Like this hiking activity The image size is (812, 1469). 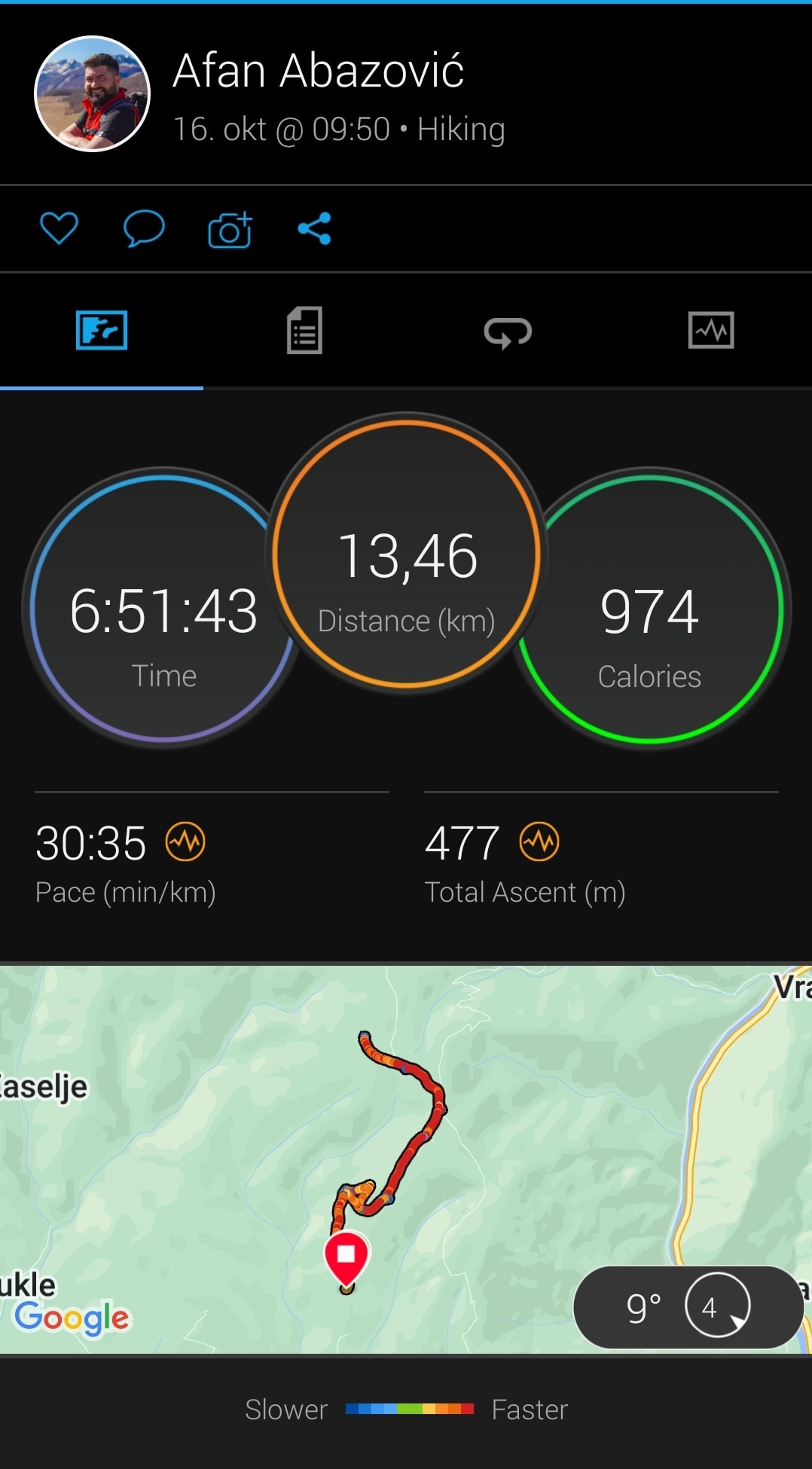[59, 228]
